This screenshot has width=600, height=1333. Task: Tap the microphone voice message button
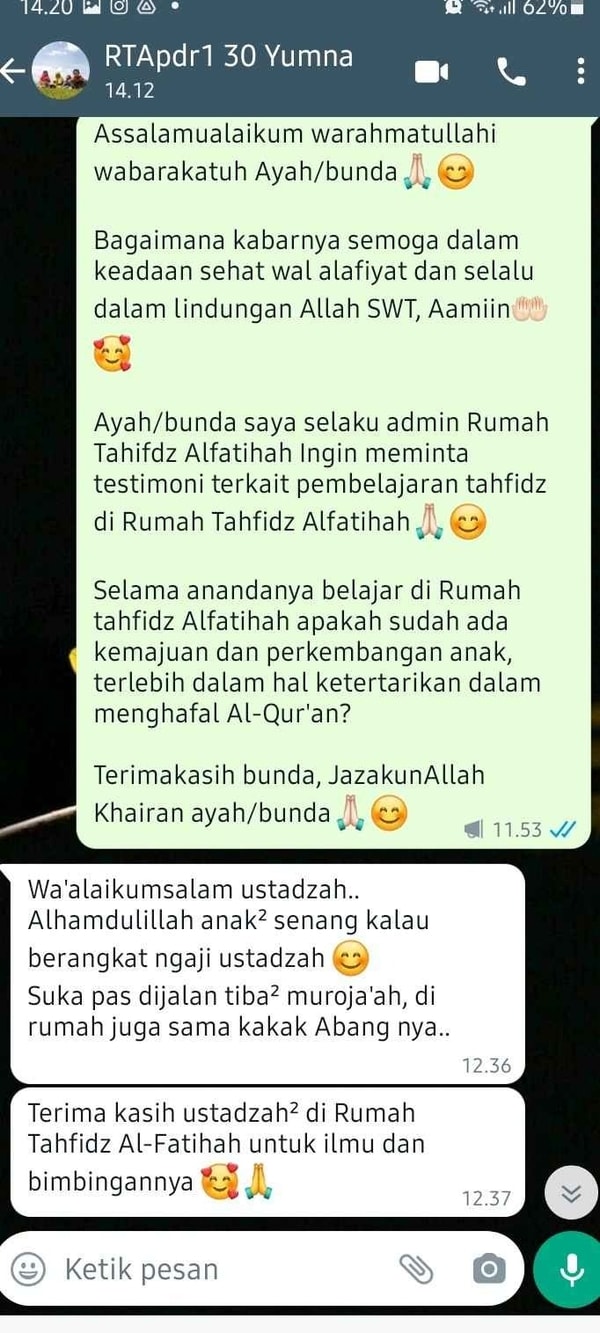[571, 1270]
